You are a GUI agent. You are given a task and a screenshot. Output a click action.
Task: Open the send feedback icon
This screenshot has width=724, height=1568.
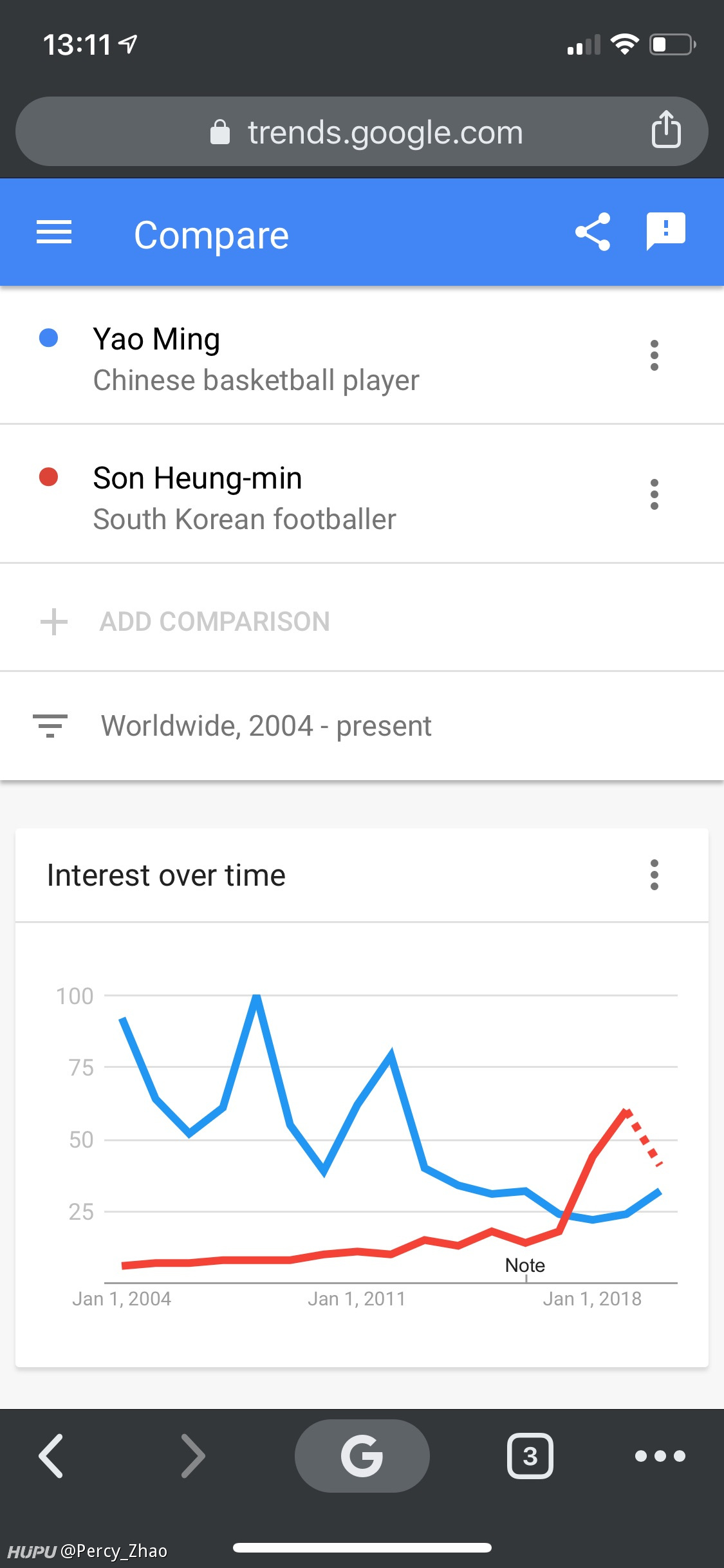click(666, 231)
